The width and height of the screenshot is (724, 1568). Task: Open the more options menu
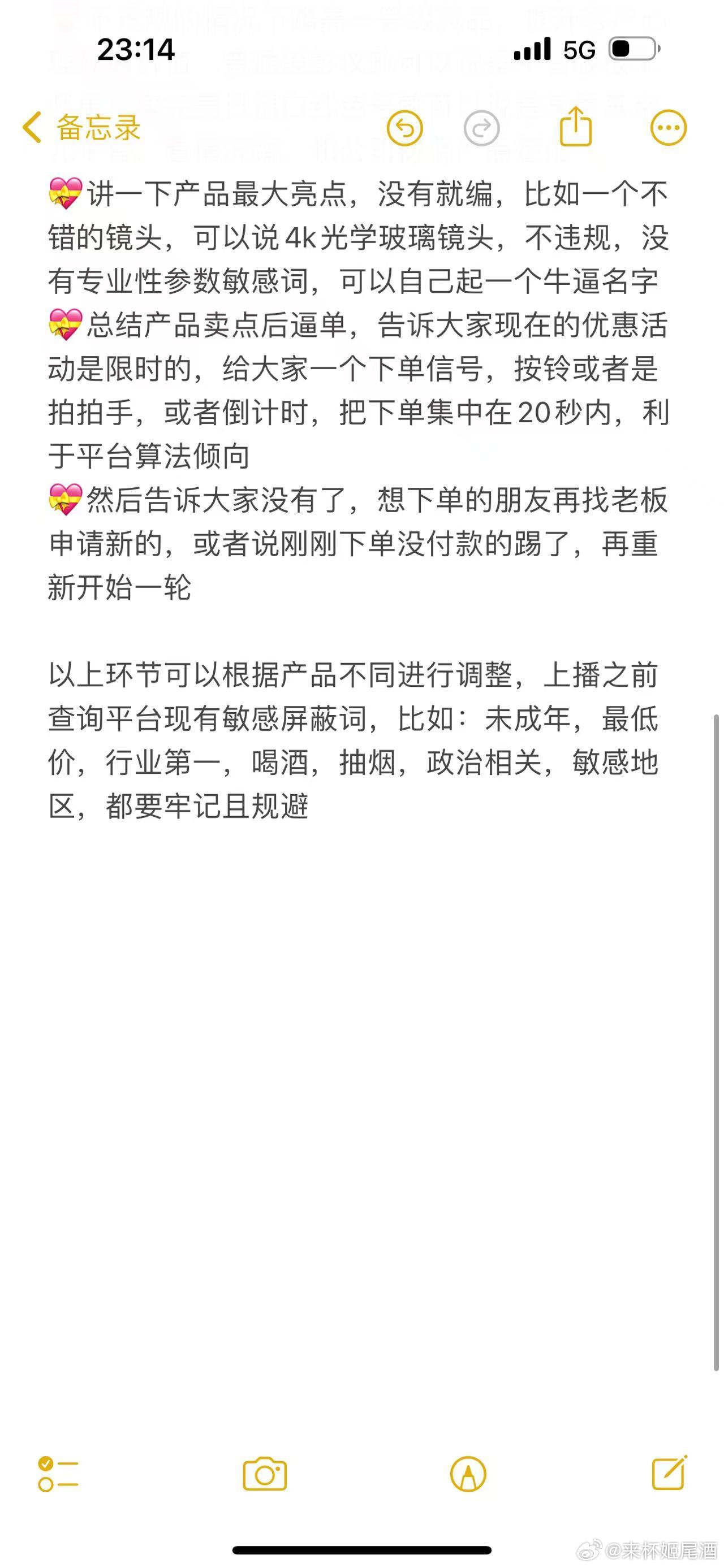(668, 128)
